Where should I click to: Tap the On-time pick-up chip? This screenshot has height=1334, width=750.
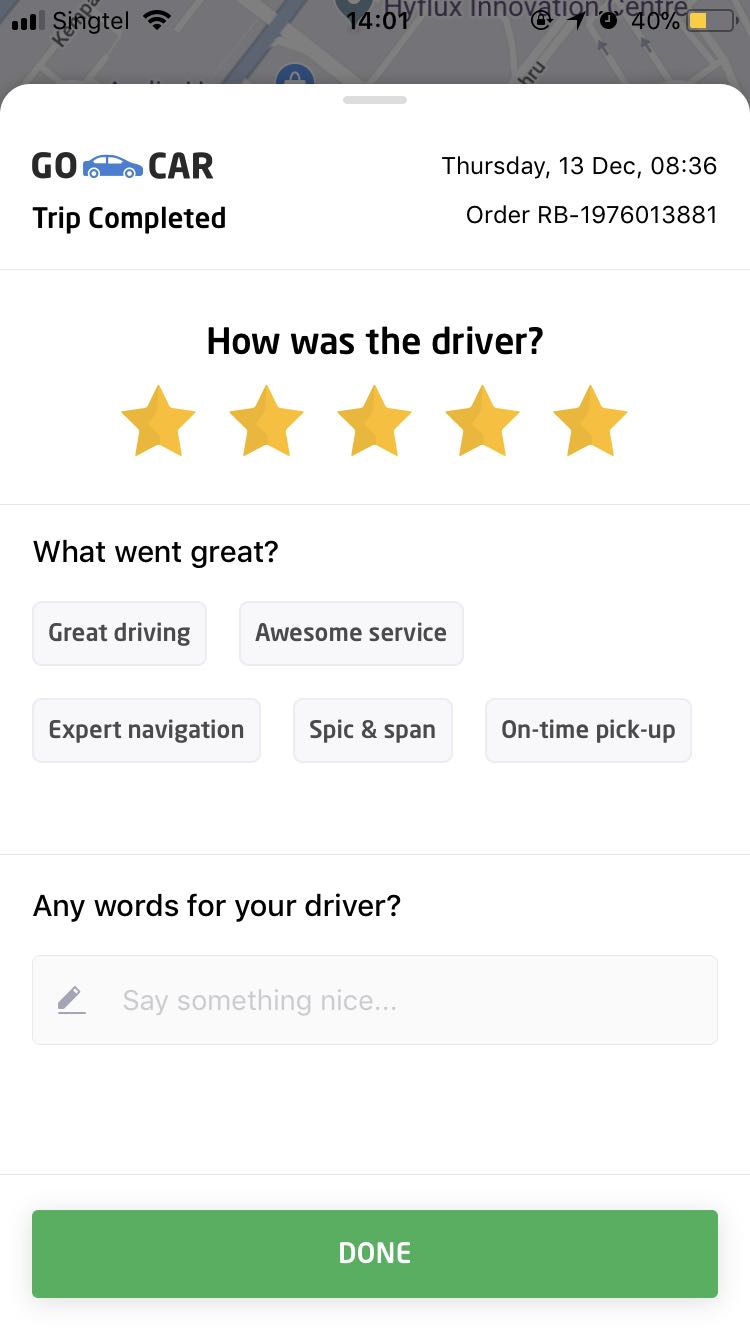(x=588, y=730)
